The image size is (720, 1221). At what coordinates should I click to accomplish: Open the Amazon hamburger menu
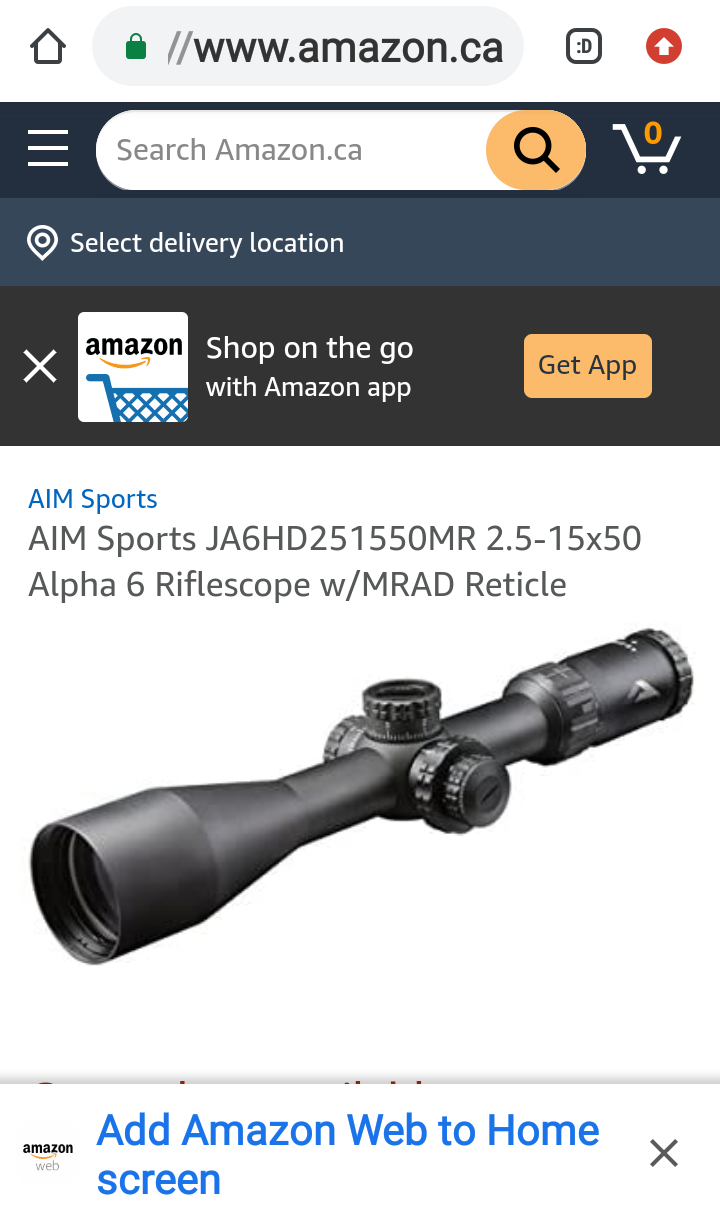(x=48, y=149)
